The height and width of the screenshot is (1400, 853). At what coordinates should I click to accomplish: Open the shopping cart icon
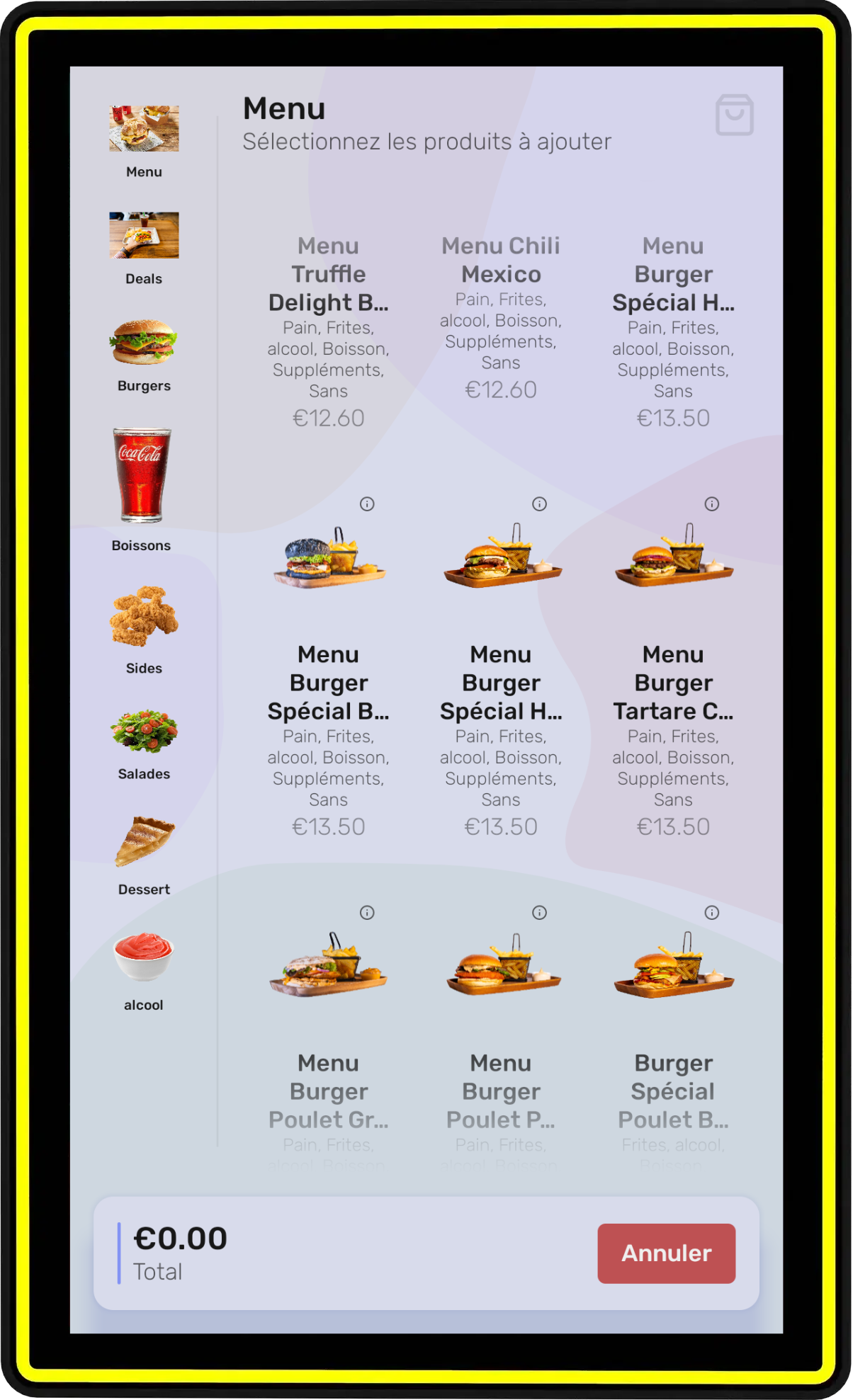(734, 115)
